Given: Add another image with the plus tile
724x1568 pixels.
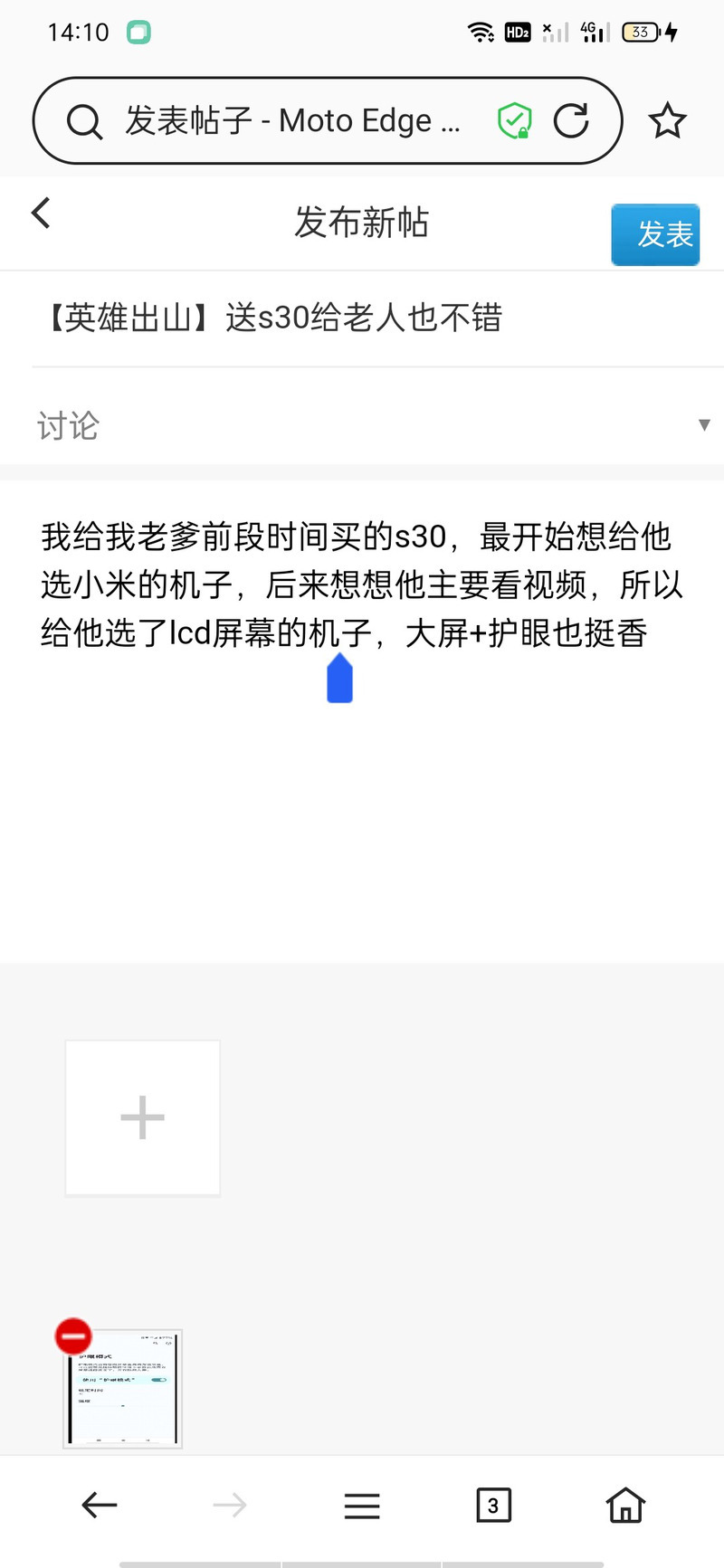Looking at the screenshot, I should pos(143,1117).
